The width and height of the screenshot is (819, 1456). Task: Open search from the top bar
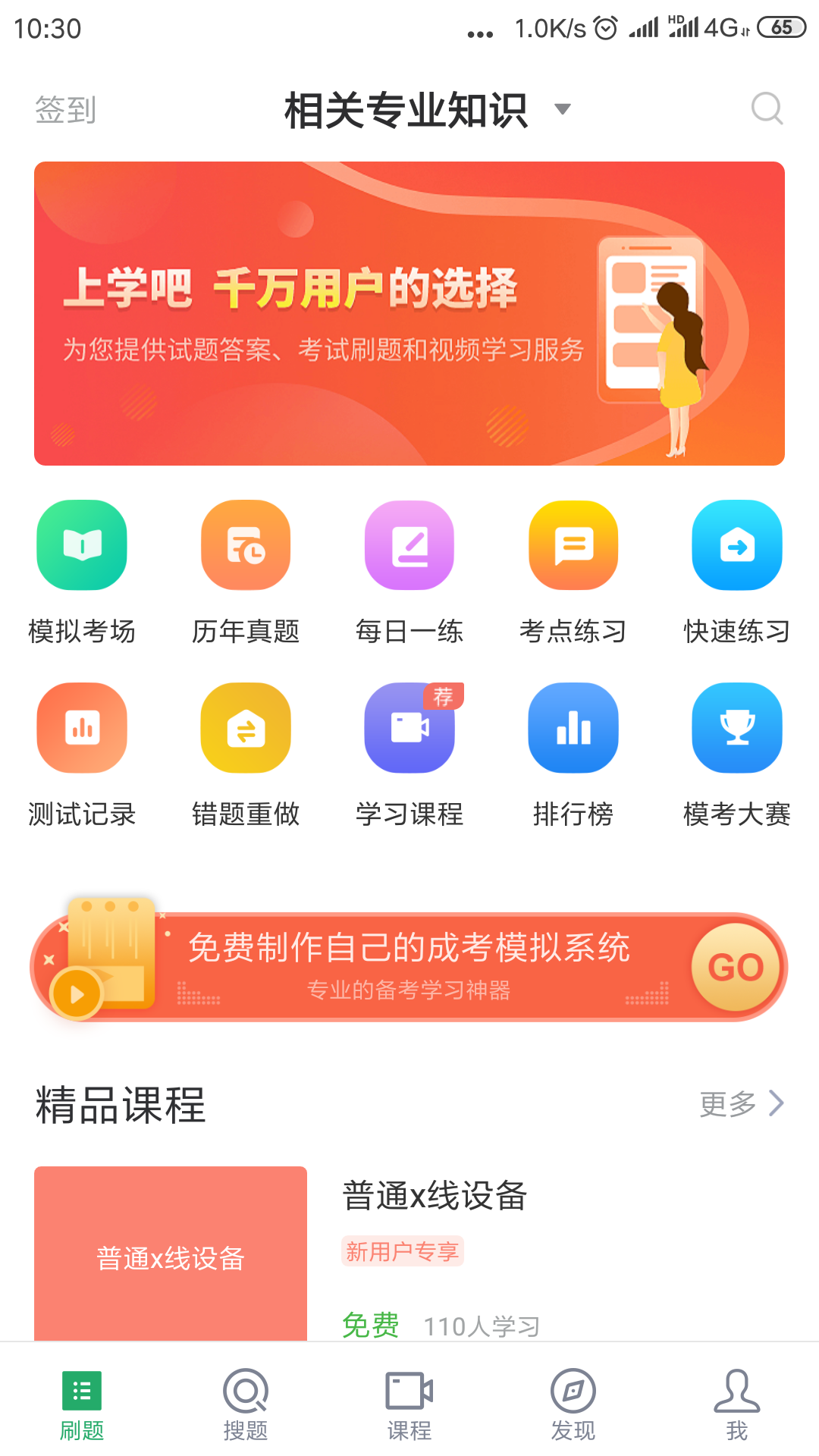(766, 108)
